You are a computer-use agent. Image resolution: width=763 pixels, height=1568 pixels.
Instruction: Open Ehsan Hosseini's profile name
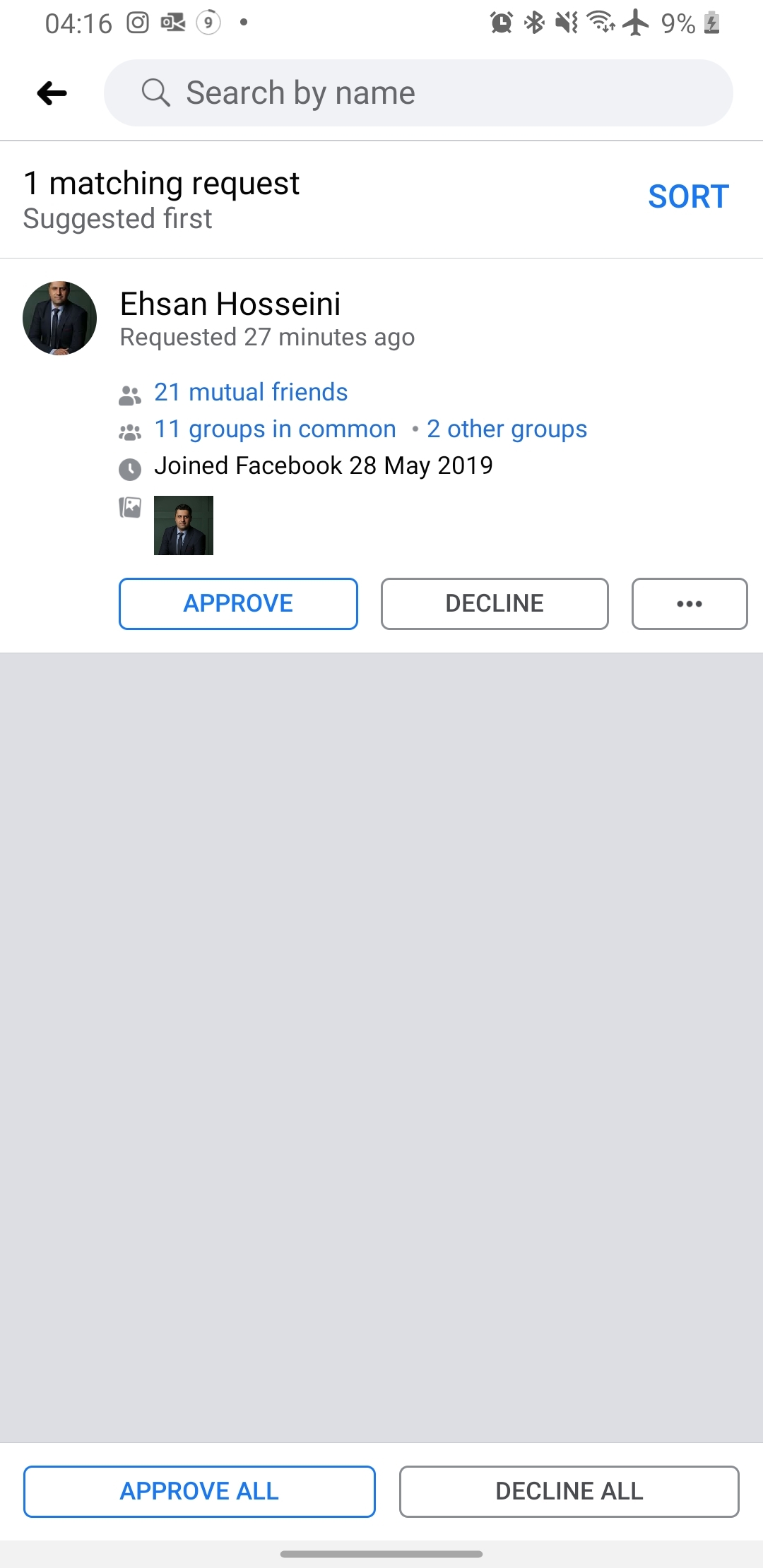[x=230, y=304]
